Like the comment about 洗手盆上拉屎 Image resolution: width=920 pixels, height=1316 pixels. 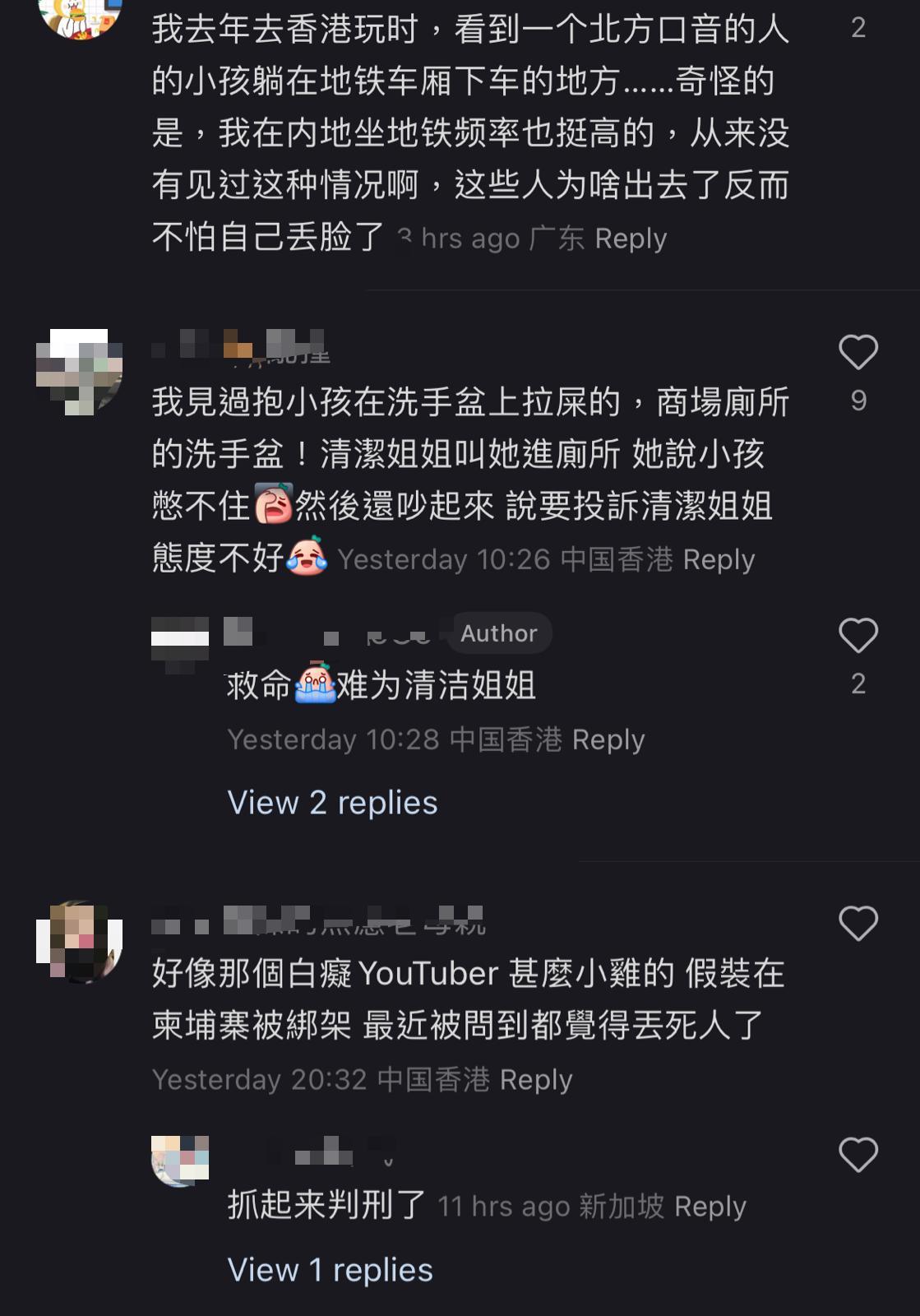coord(858,353)
